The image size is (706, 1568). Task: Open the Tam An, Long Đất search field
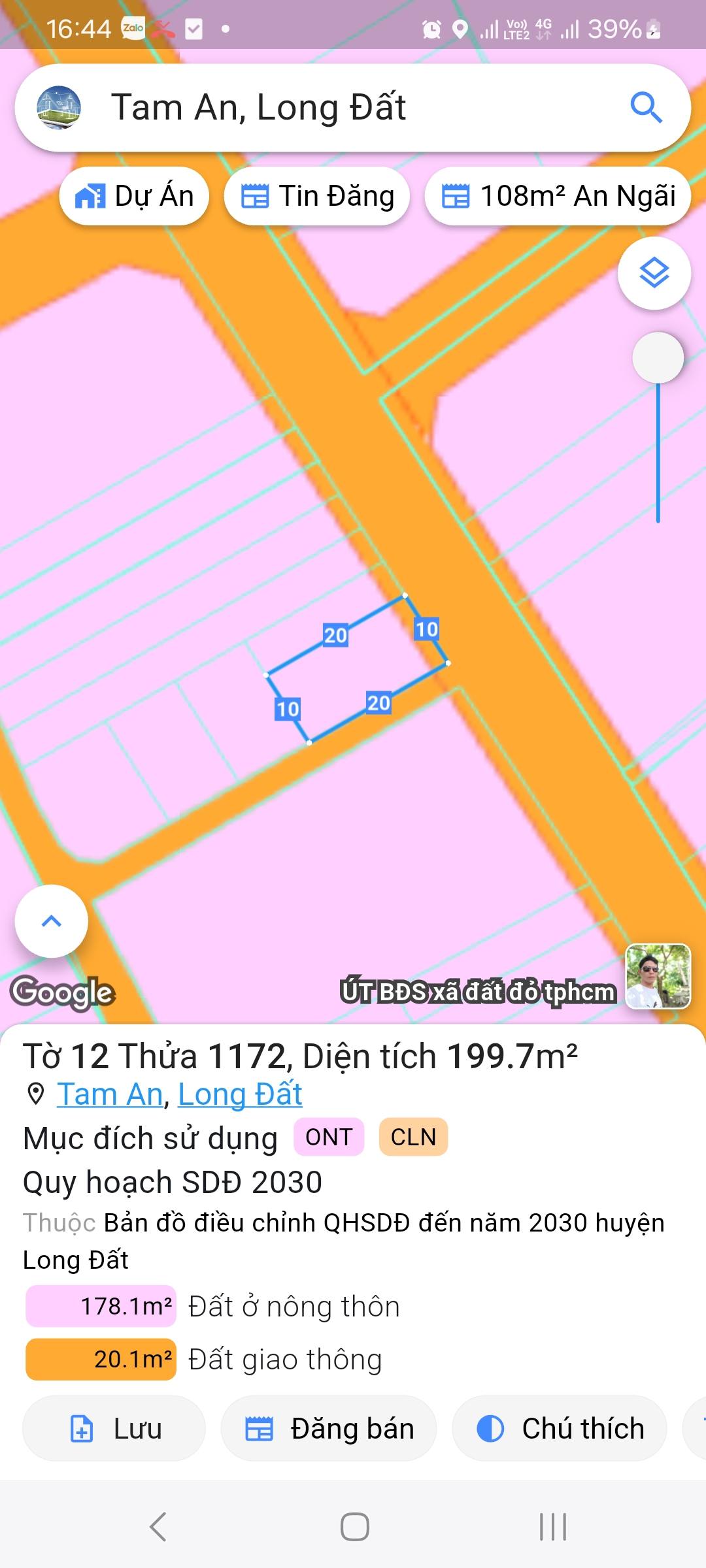tap(340, 107)
